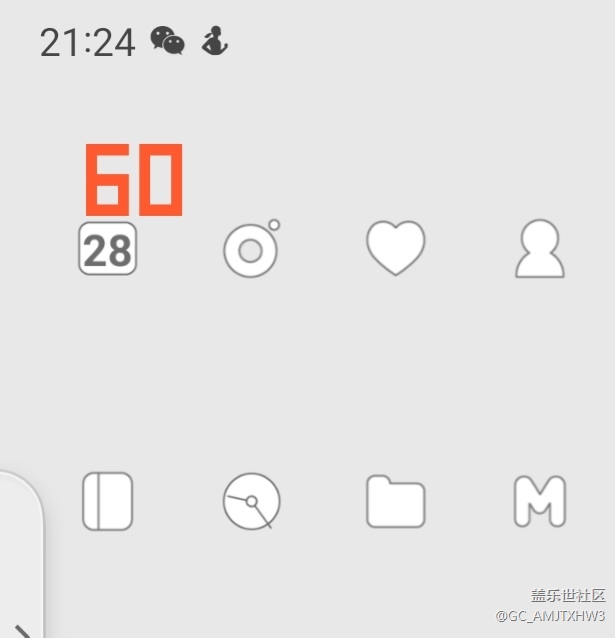Open the file manager folder icon
Image resolution: width=615 pixels, height=638 pixels.
[x=395, y=501]
